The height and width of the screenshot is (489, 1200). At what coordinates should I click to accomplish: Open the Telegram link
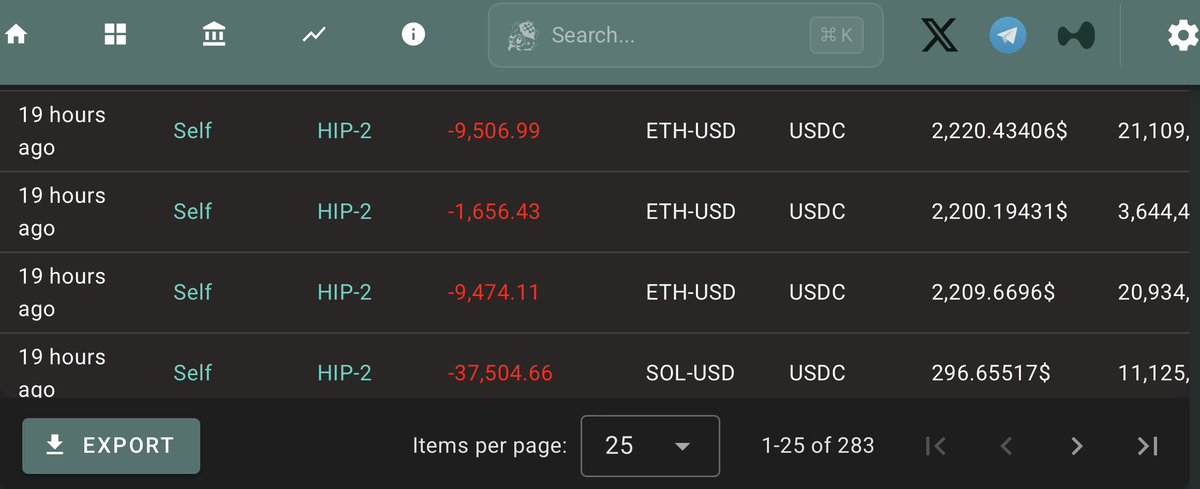1008,36
